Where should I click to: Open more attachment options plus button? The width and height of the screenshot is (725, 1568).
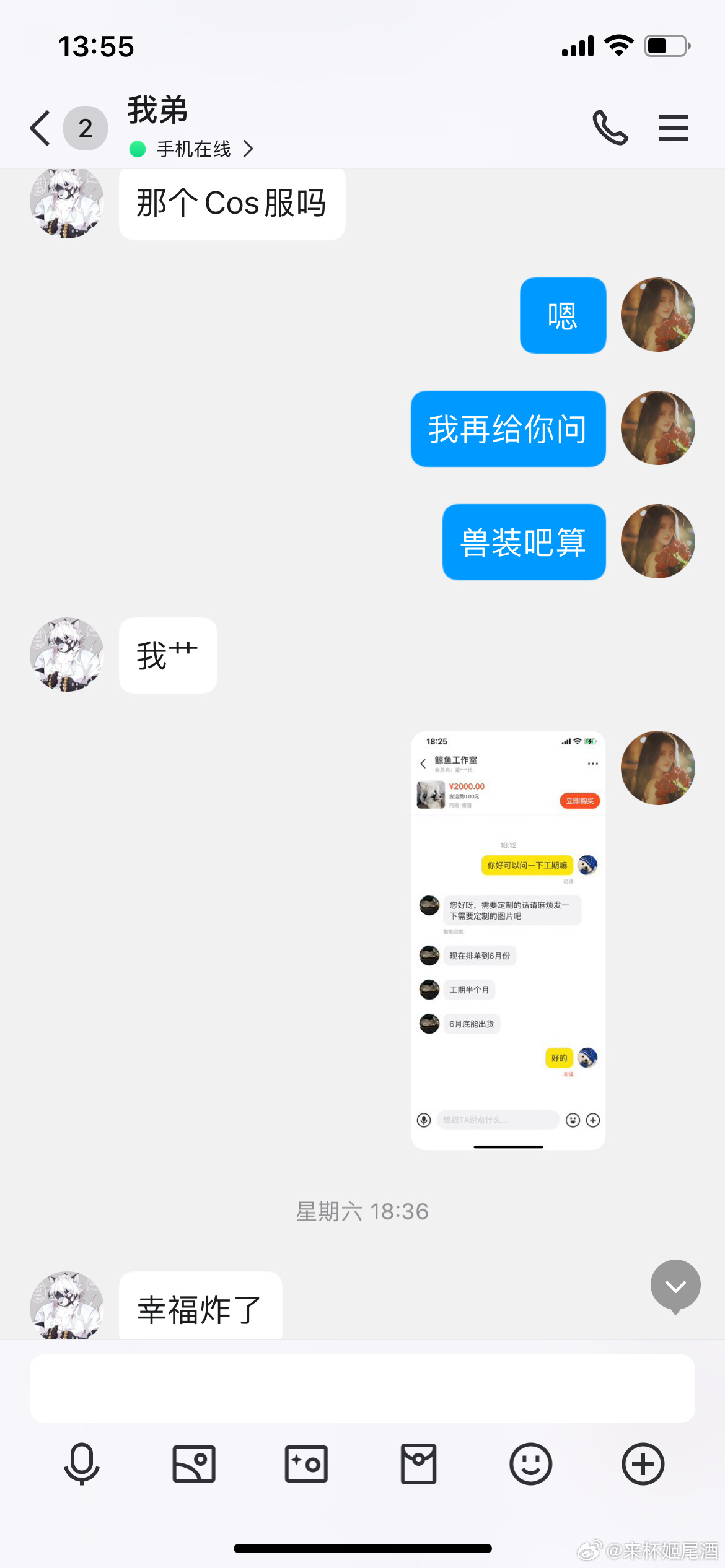coord(643,1464)
